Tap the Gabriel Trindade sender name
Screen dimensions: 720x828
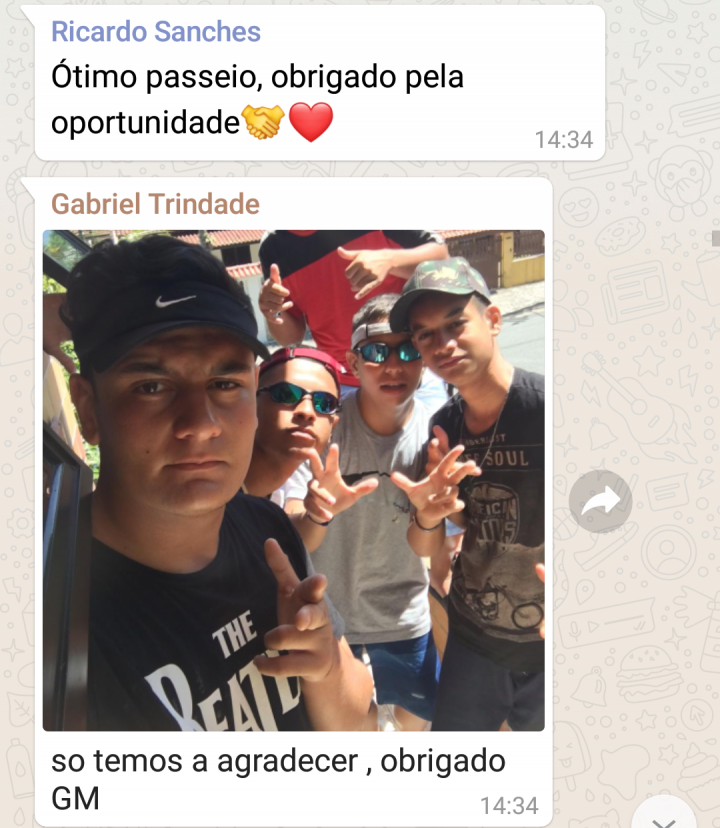pos(155,205)
